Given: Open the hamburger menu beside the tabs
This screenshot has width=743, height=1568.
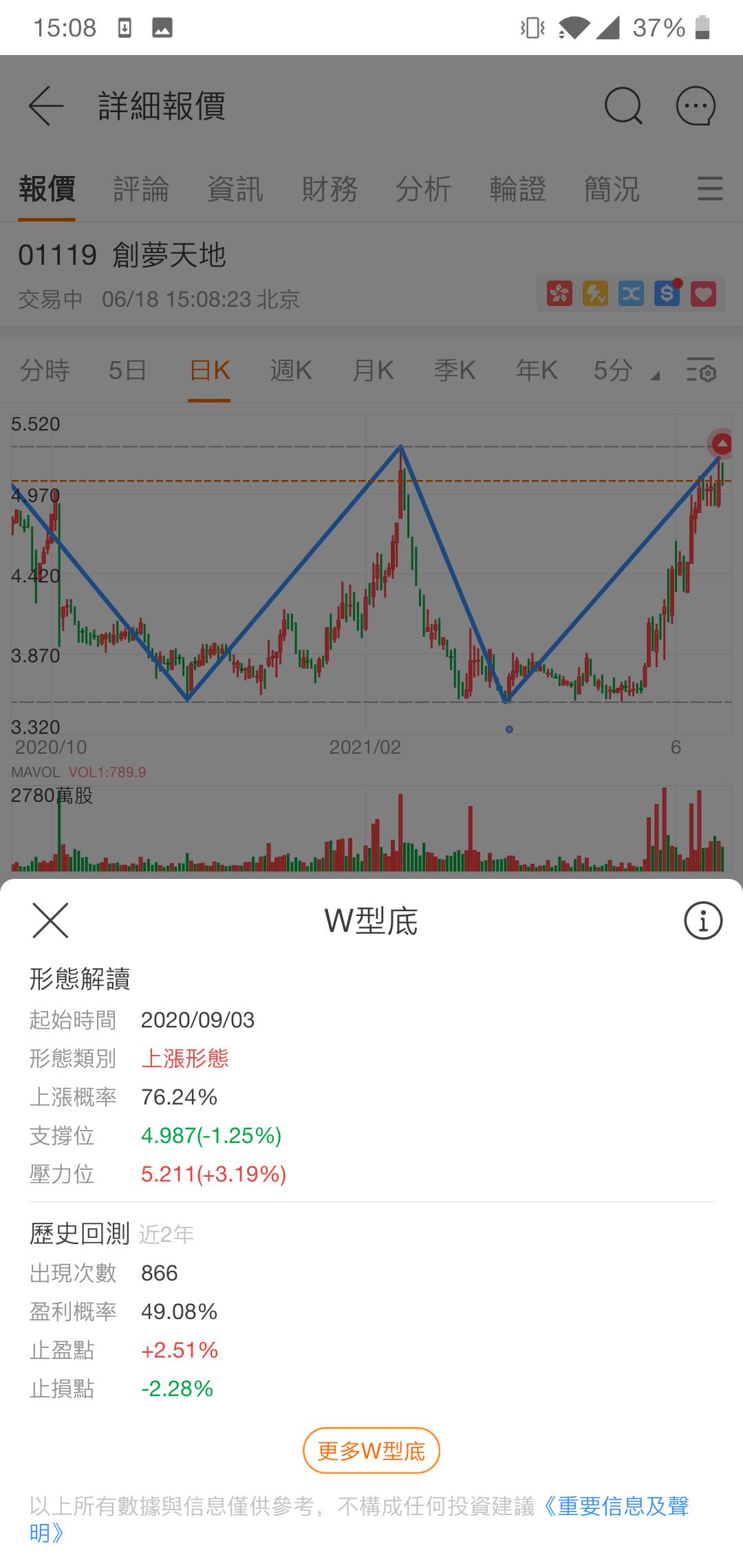Looking at the screenshot, I should tap(710, 188).
